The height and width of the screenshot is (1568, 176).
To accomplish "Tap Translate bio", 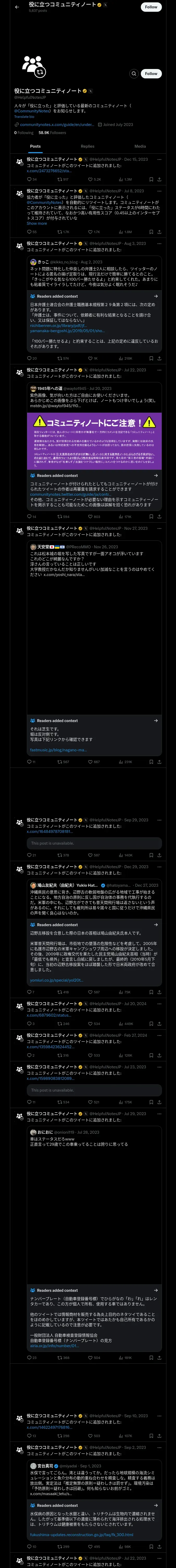I will (x=24, y=116).
